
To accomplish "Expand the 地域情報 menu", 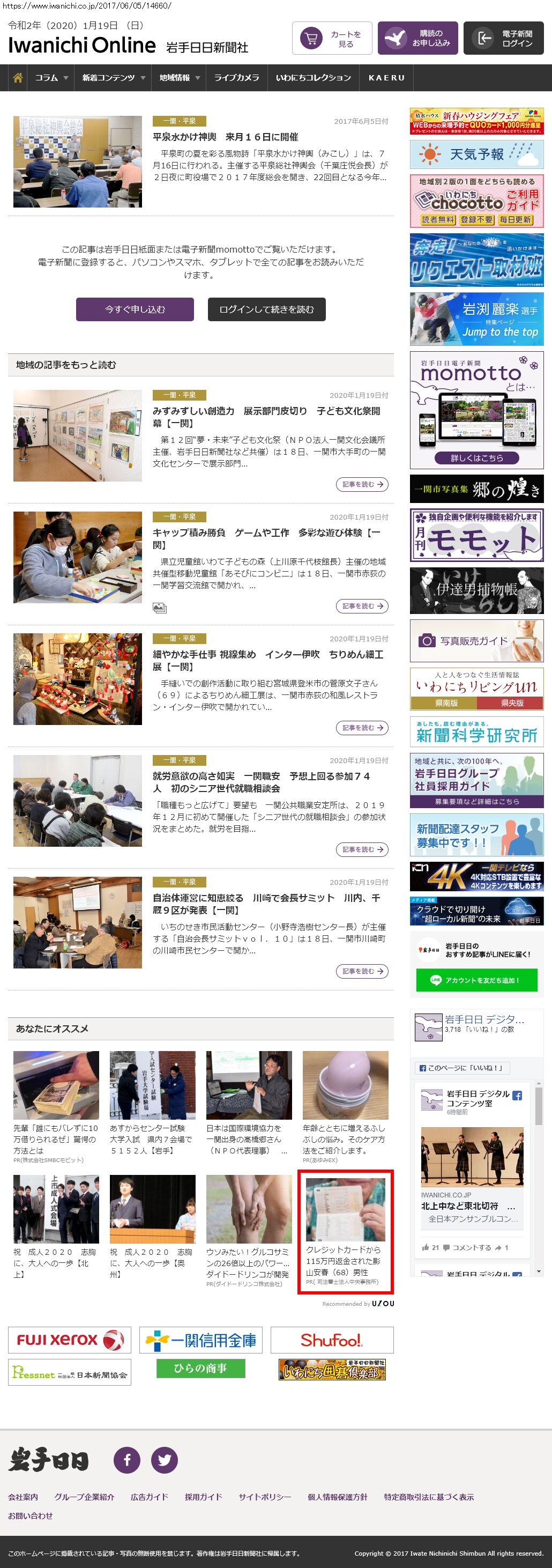I will tap(179, 78).
